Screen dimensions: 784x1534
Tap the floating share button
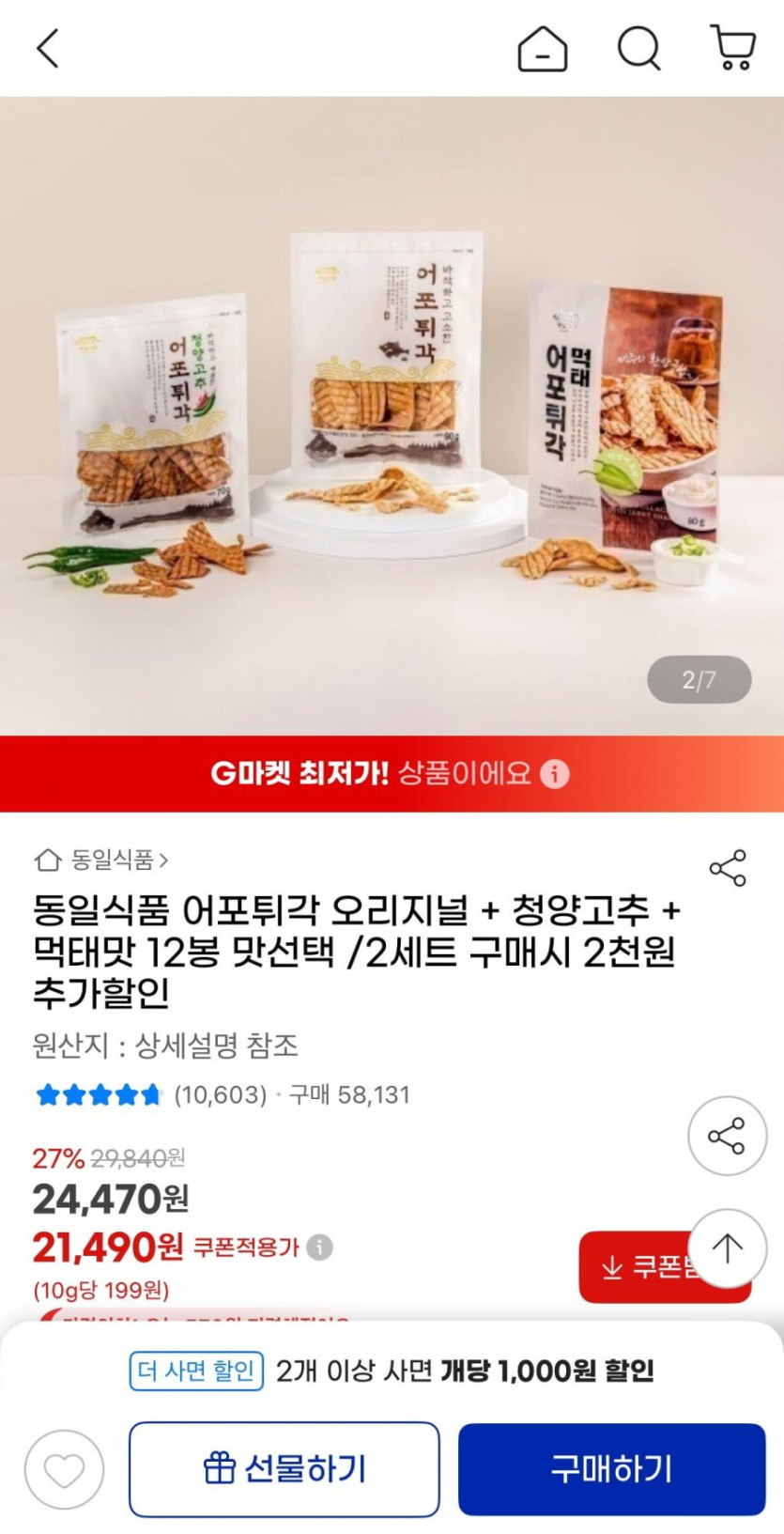click(x=727, y=1136)
